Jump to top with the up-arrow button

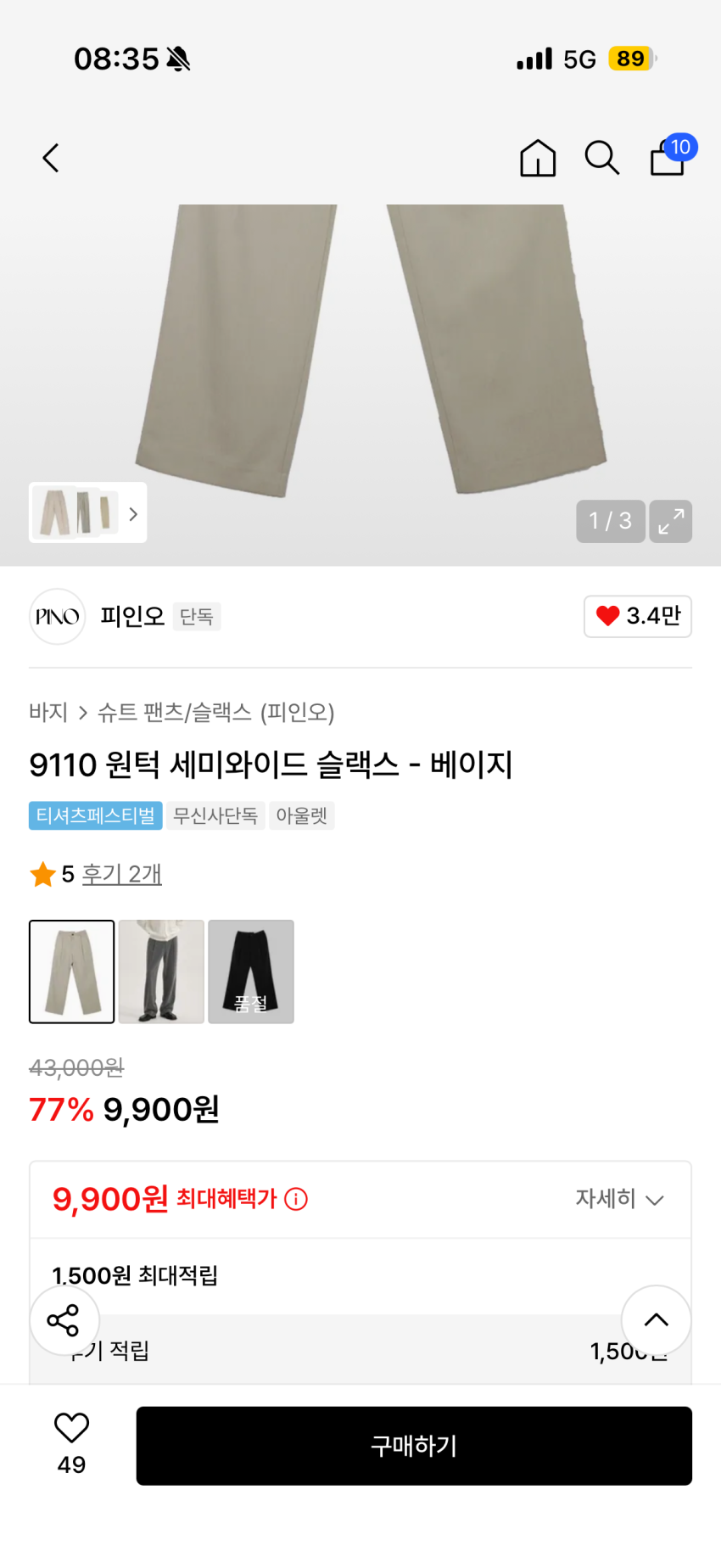(x=656, y=1320)
